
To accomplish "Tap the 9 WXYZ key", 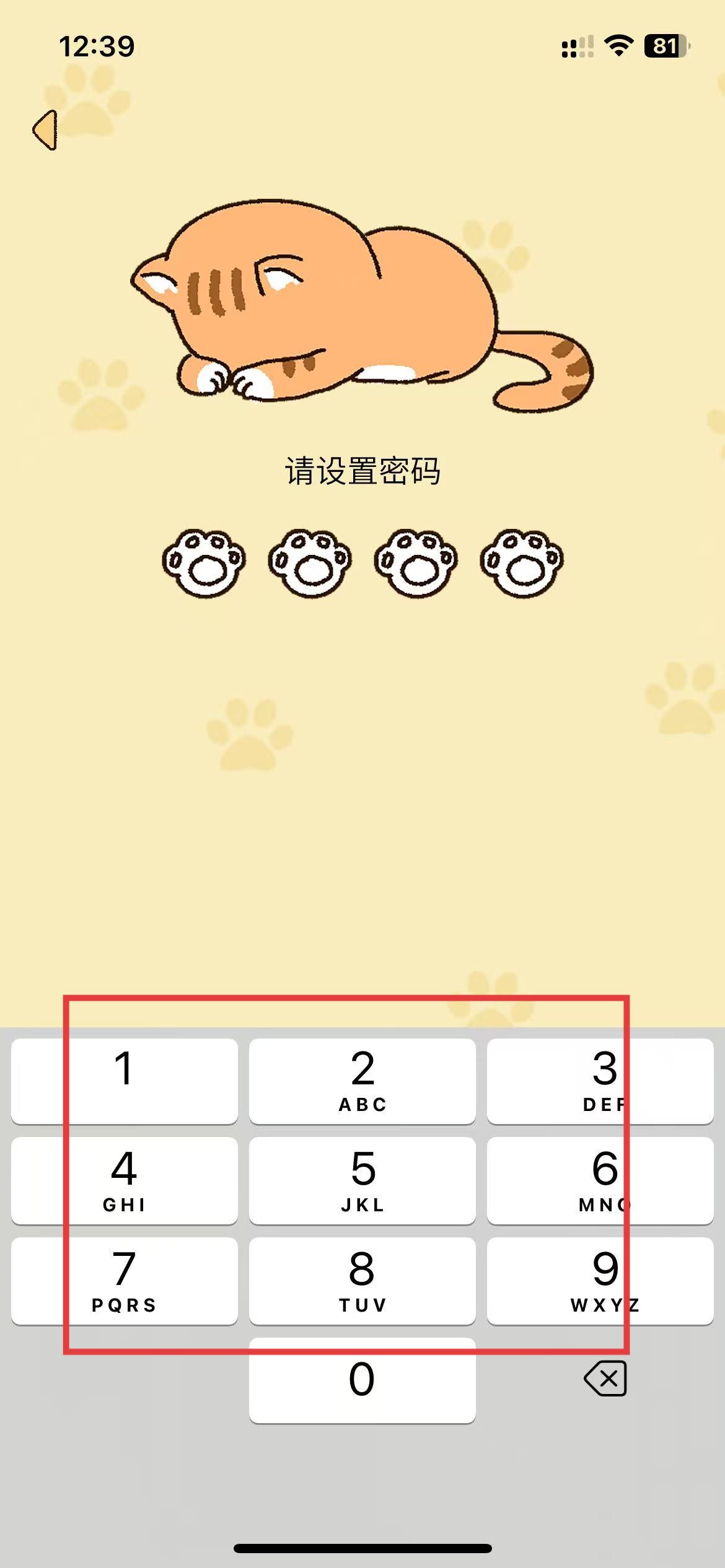I will click(600, 1281).
